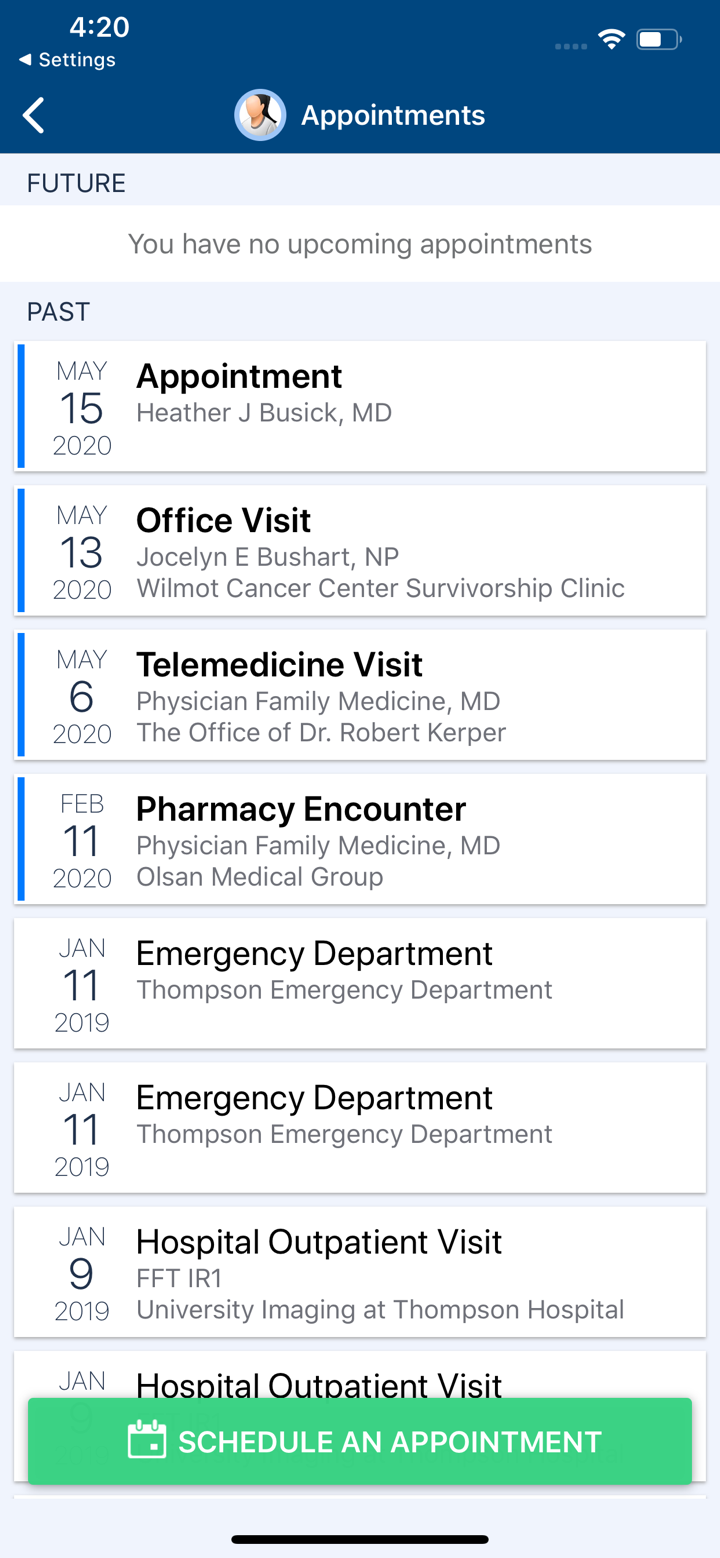Viewport: 720px width, 1558px height.
Task: Select the May 15 Appointment with Heather J Busick
Action: [x=360, y=406]
